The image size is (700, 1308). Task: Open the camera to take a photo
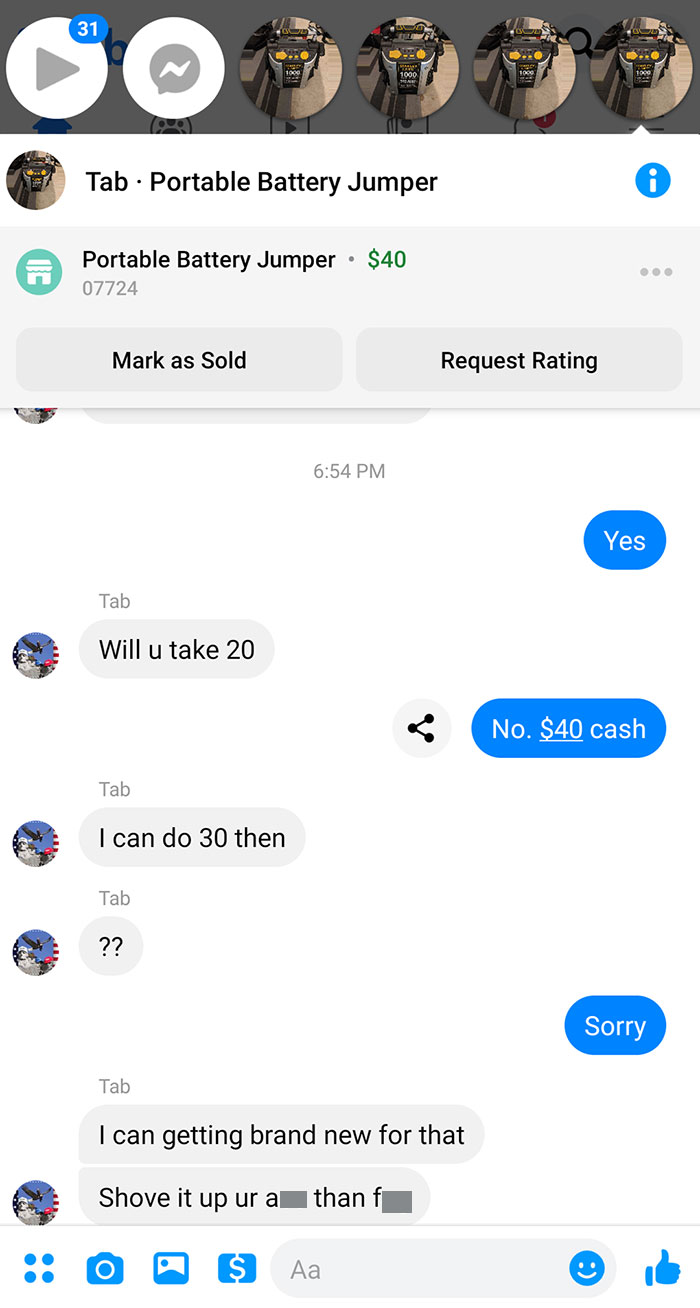(105, 1269)
